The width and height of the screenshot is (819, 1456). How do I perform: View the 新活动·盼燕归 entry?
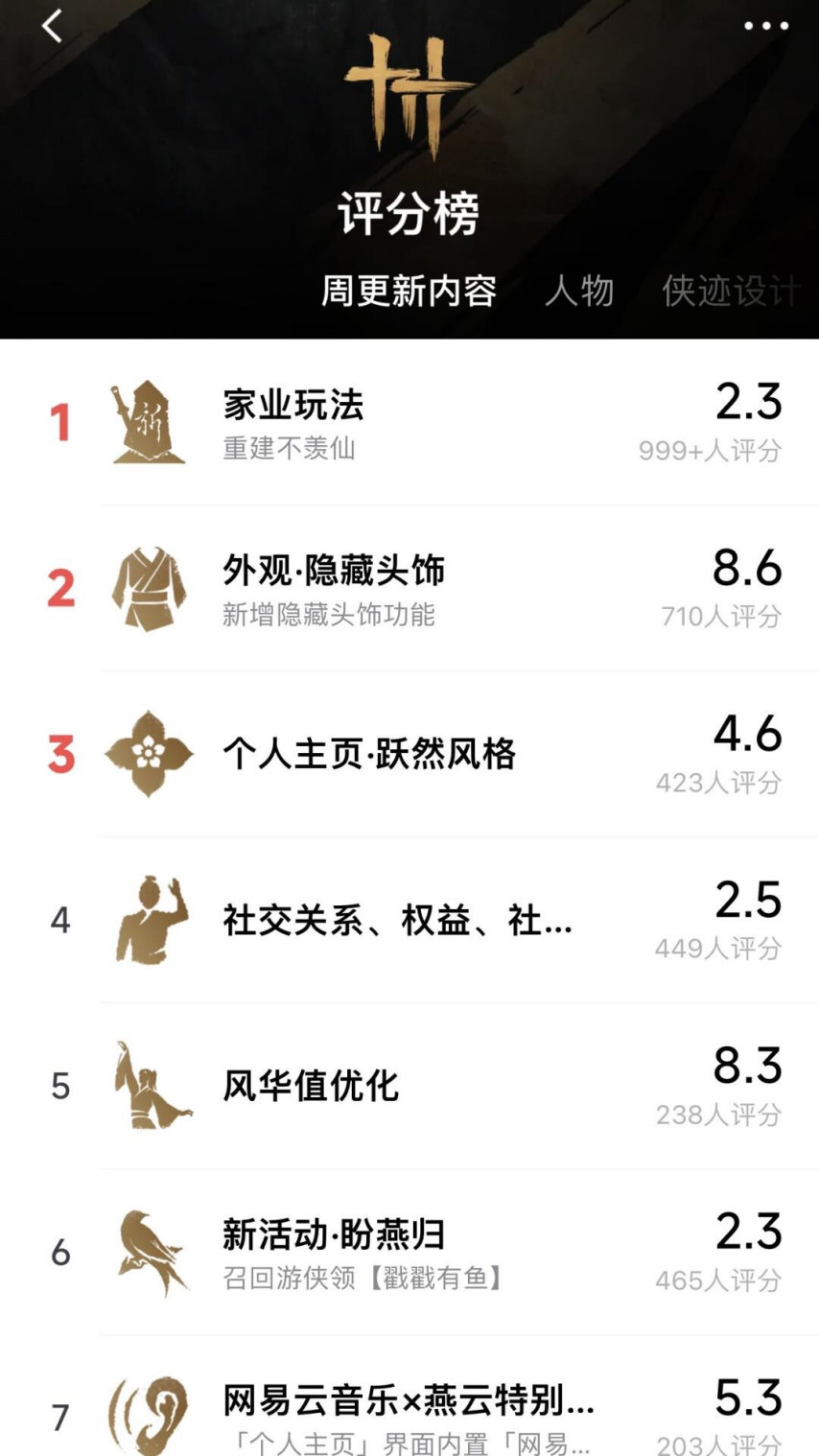(409, 1252)
